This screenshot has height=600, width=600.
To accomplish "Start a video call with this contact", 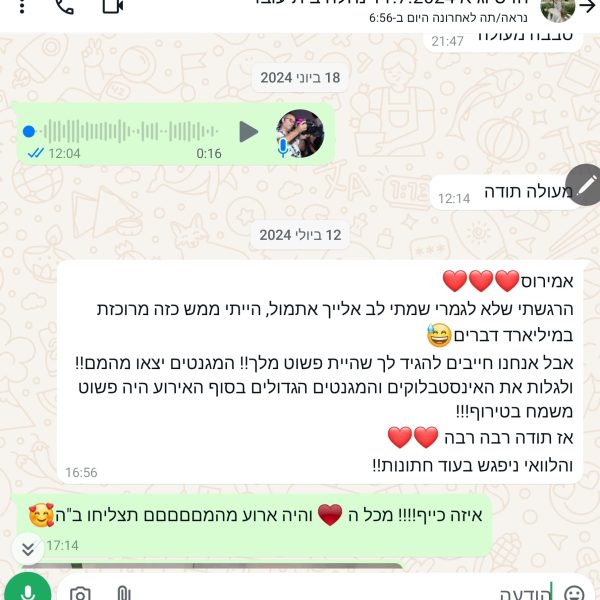I will (x=113, y=7).
